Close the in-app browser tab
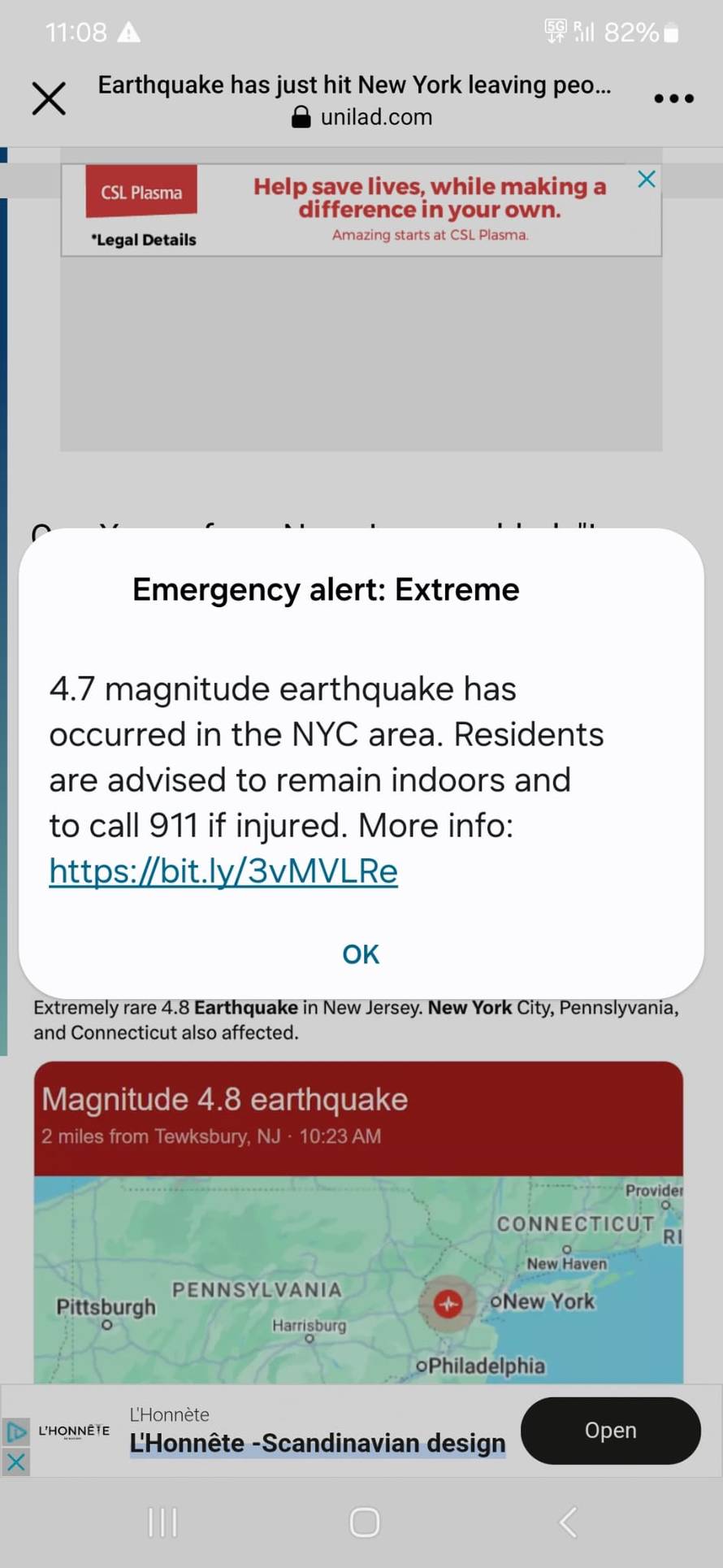This screenshot has height=1568, width=723. pyautogui.click(x=49, y=99)
